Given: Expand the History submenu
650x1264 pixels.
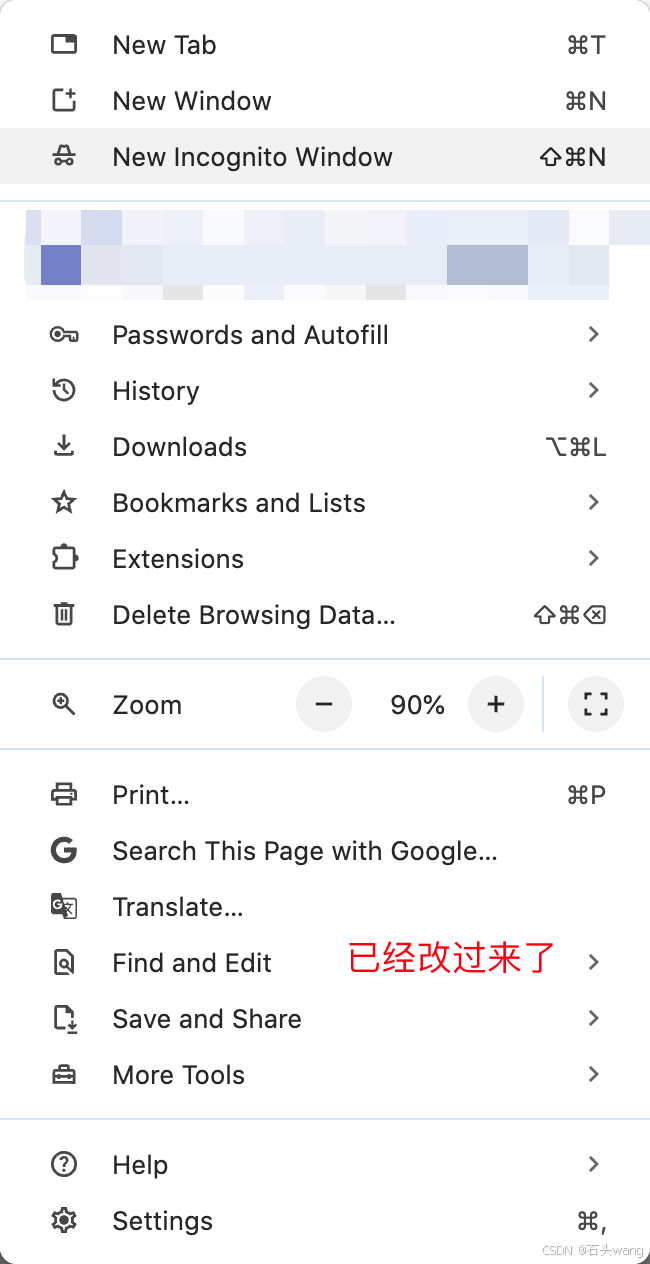Looking at the screenshot, I should [156, 391].
